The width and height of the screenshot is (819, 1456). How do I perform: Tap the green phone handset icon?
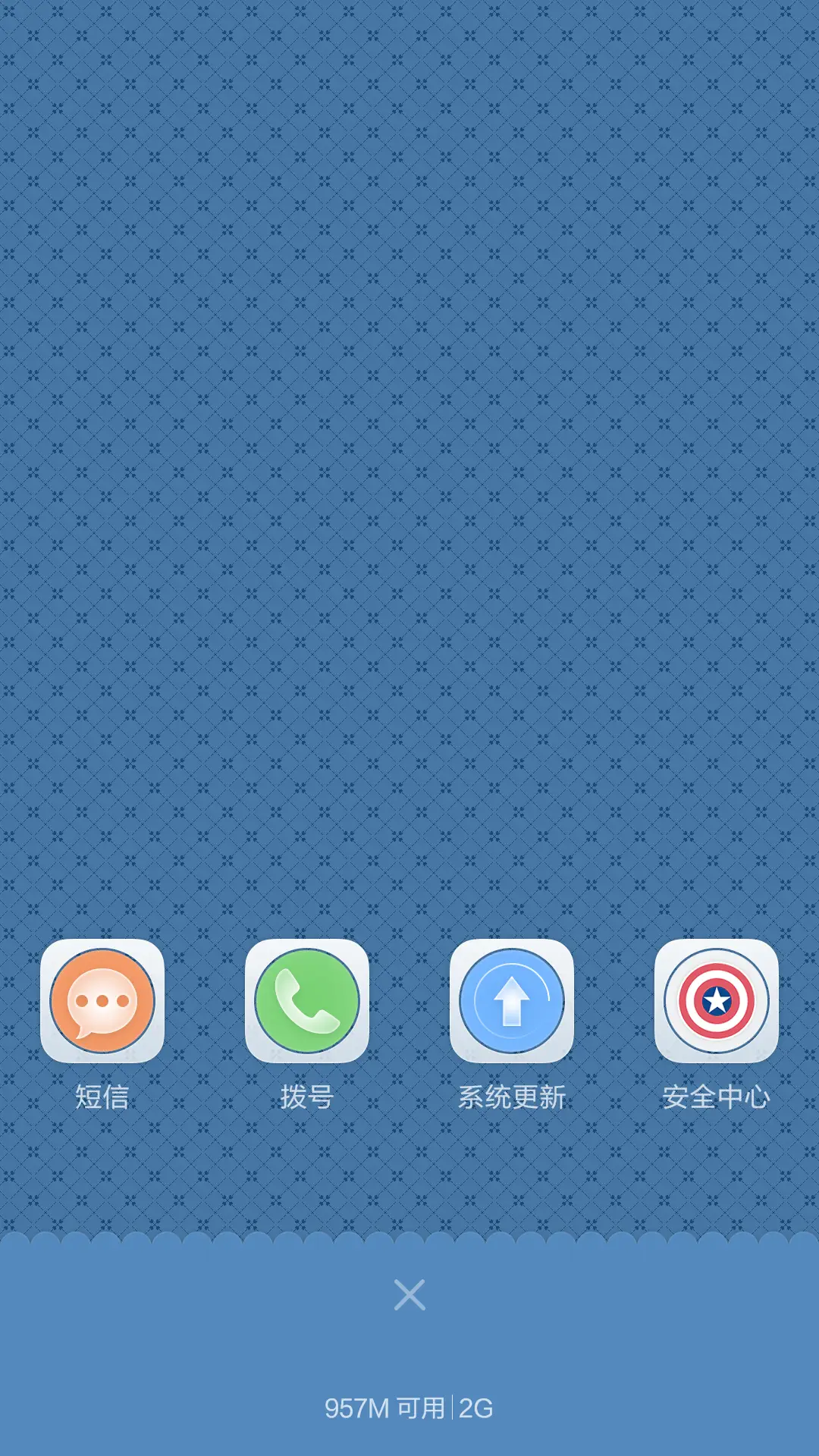pyautogui.click(x=308, y=1001)
